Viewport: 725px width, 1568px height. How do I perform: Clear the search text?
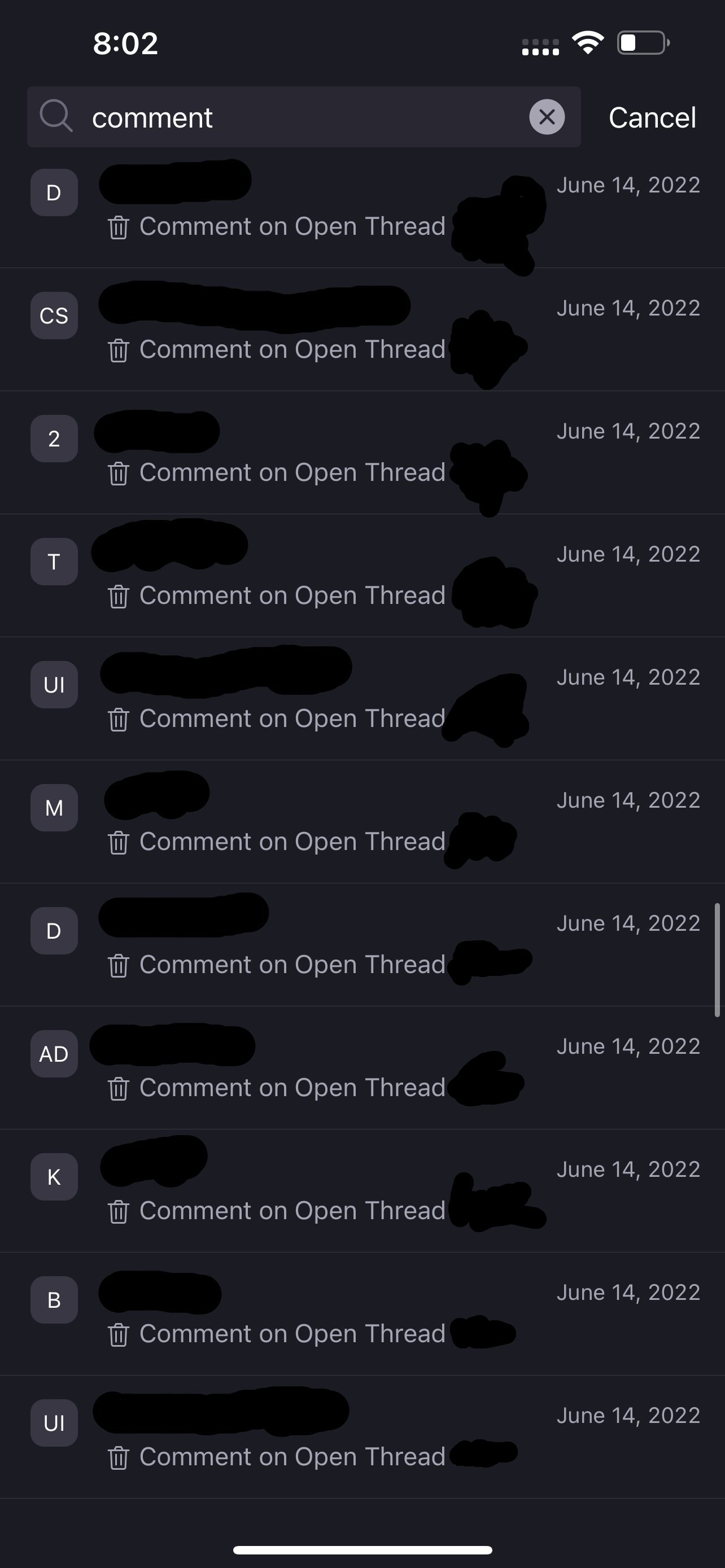[547, 117]
